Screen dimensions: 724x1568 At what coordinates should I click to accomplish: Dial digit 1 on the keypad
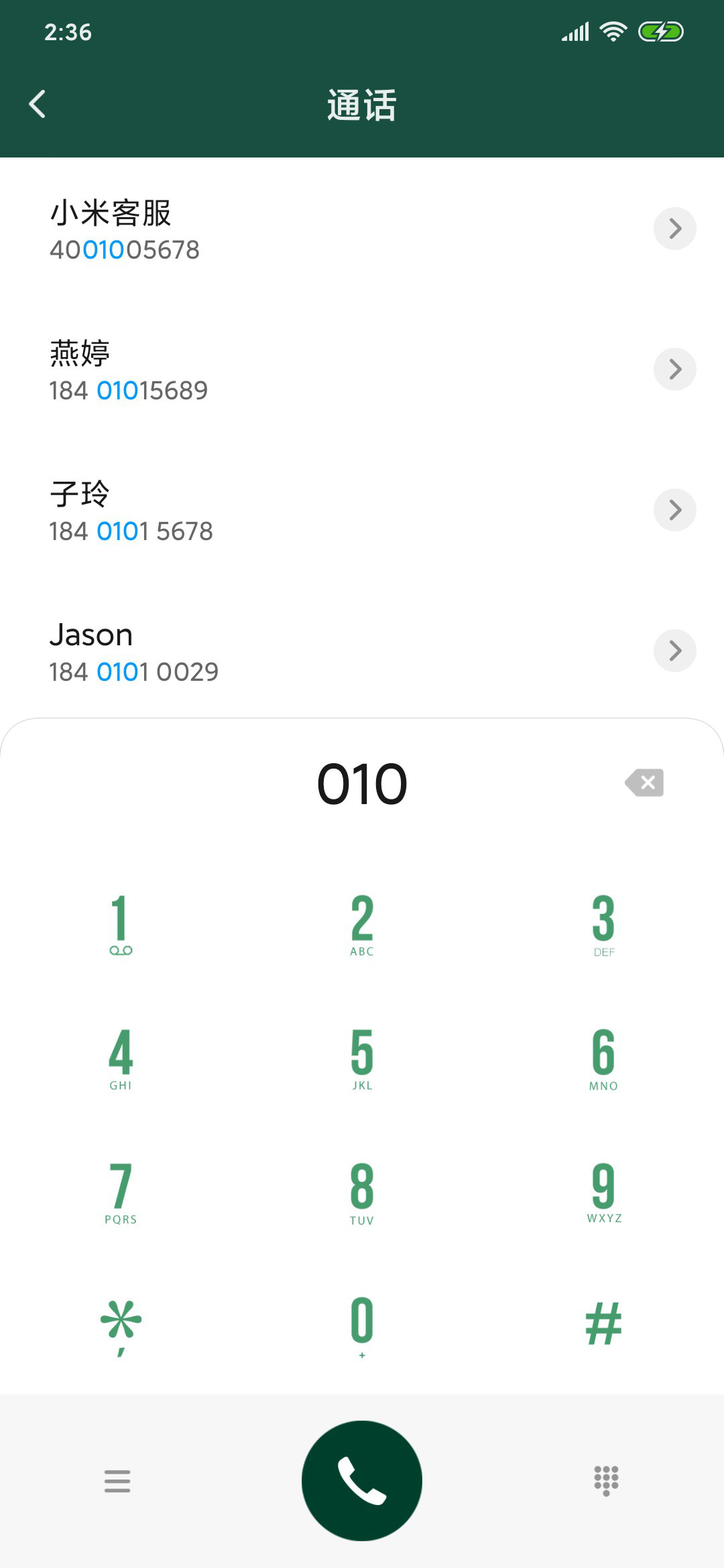121,925
